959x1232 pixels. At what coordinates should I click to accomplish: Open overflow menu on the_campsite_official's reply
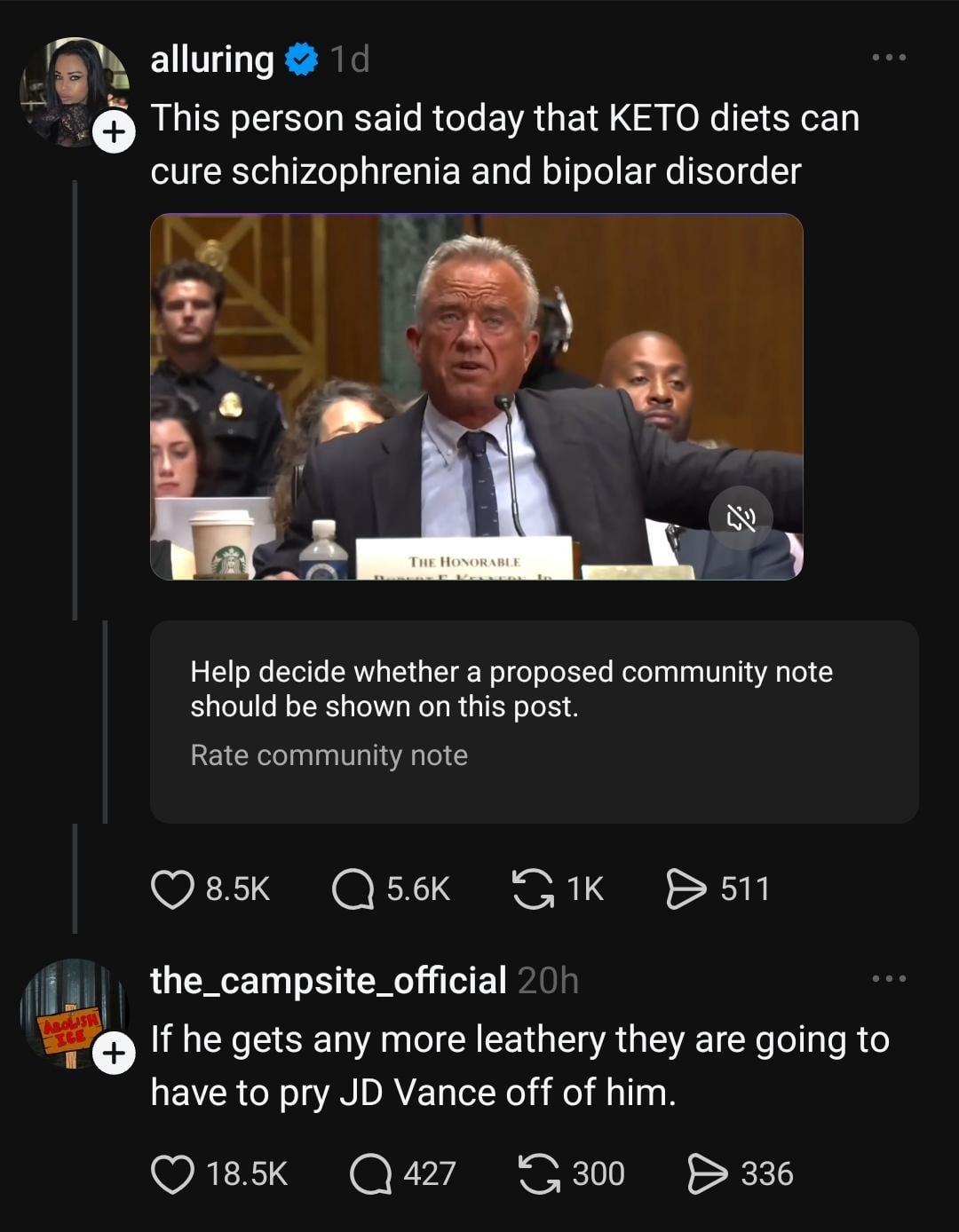(x=889, y=978)
